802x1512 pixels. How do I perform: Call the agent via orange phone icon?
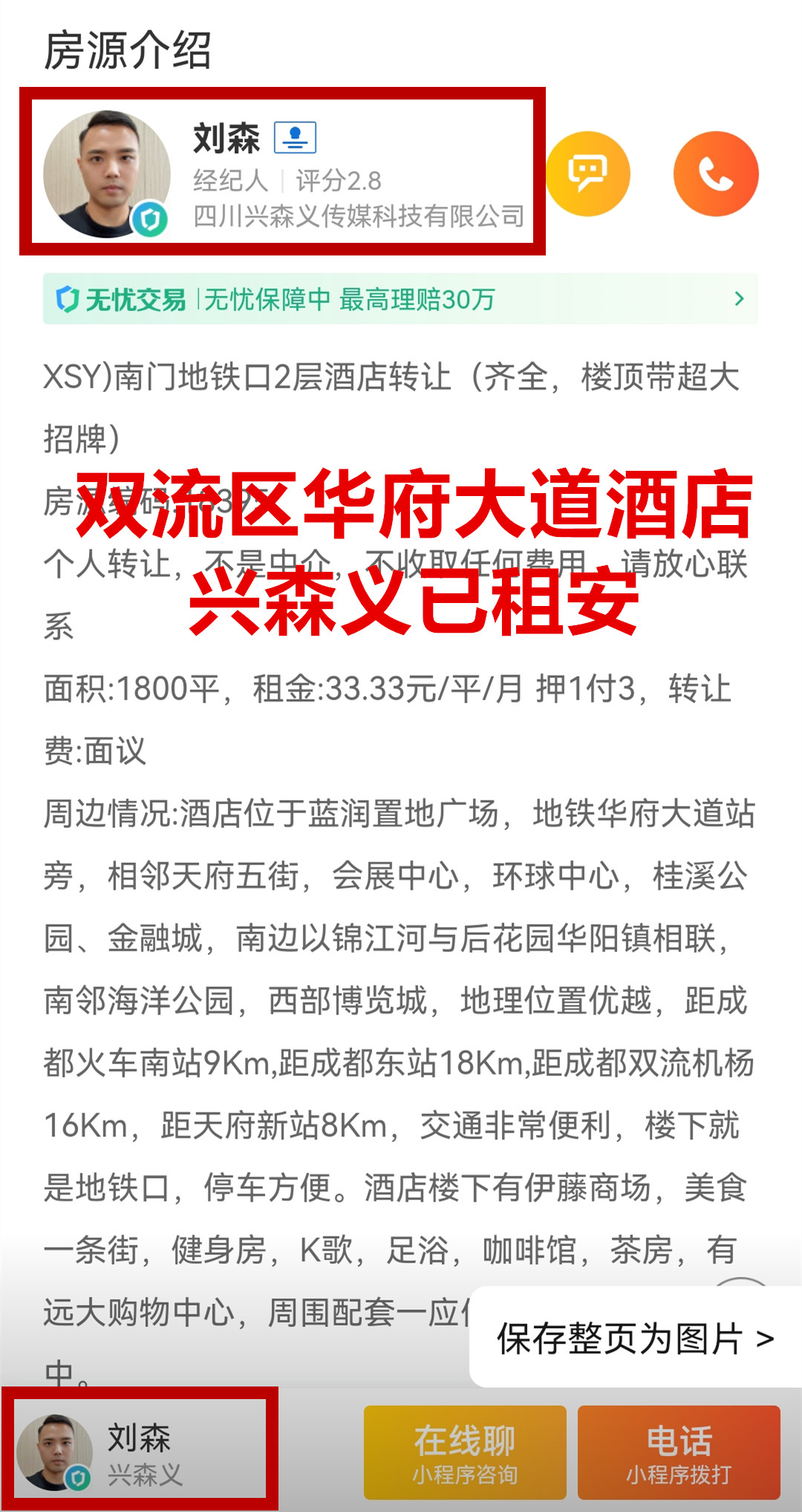click(715, 174)
